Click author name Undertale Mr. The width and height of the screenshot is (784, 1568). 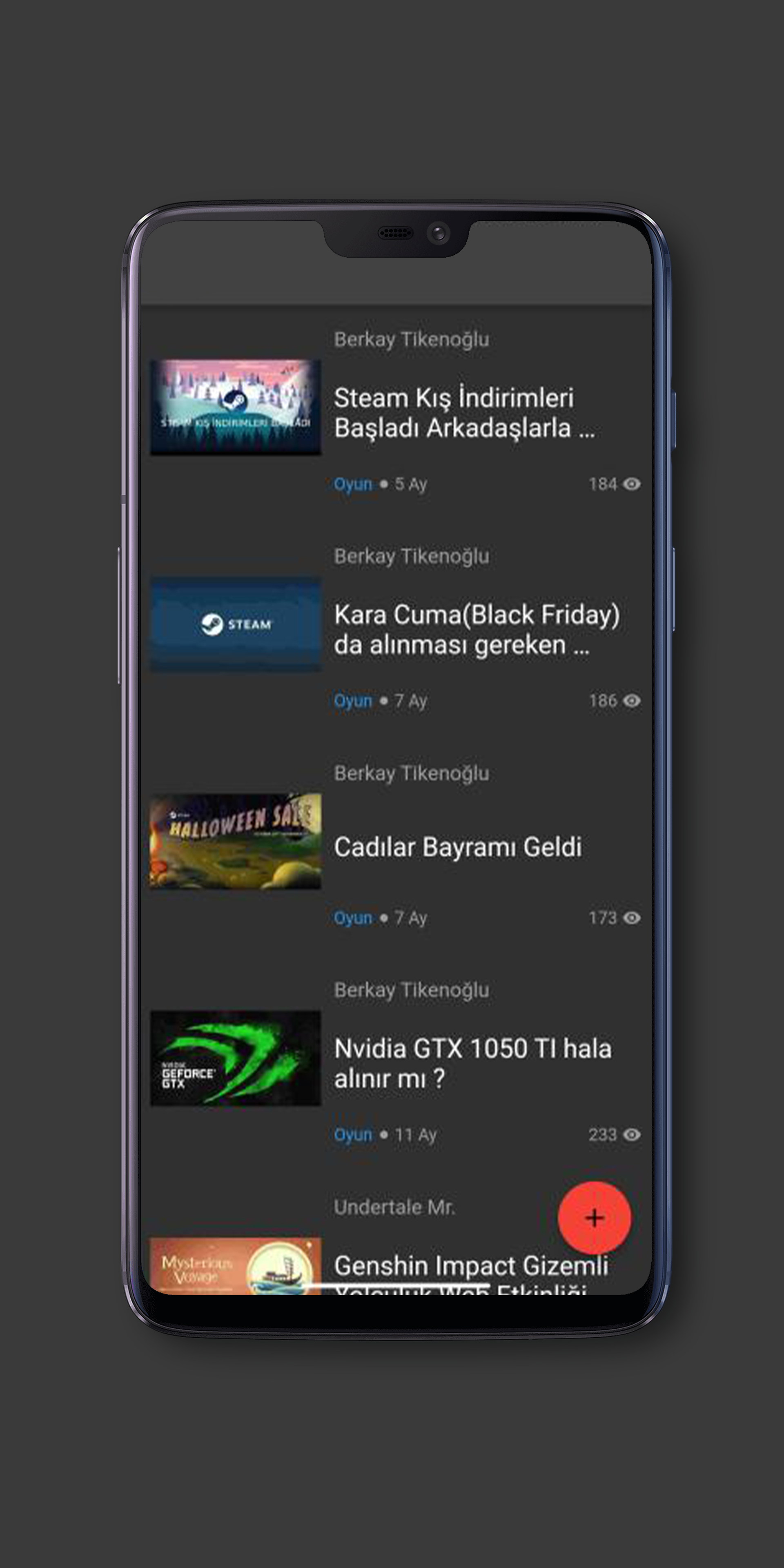coord(394,1208)
